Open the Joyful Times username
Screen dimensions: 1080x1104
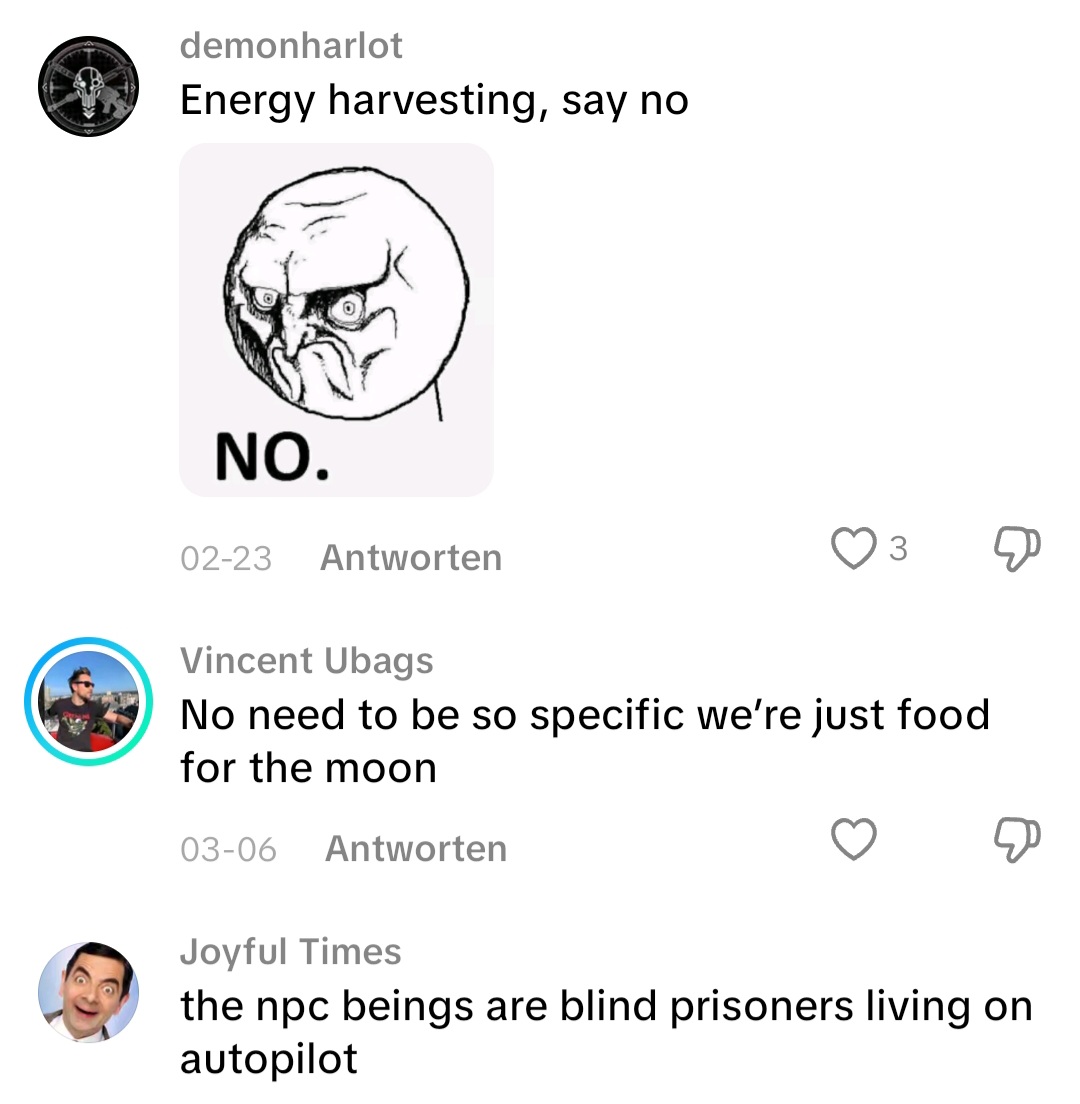[290, 951]
